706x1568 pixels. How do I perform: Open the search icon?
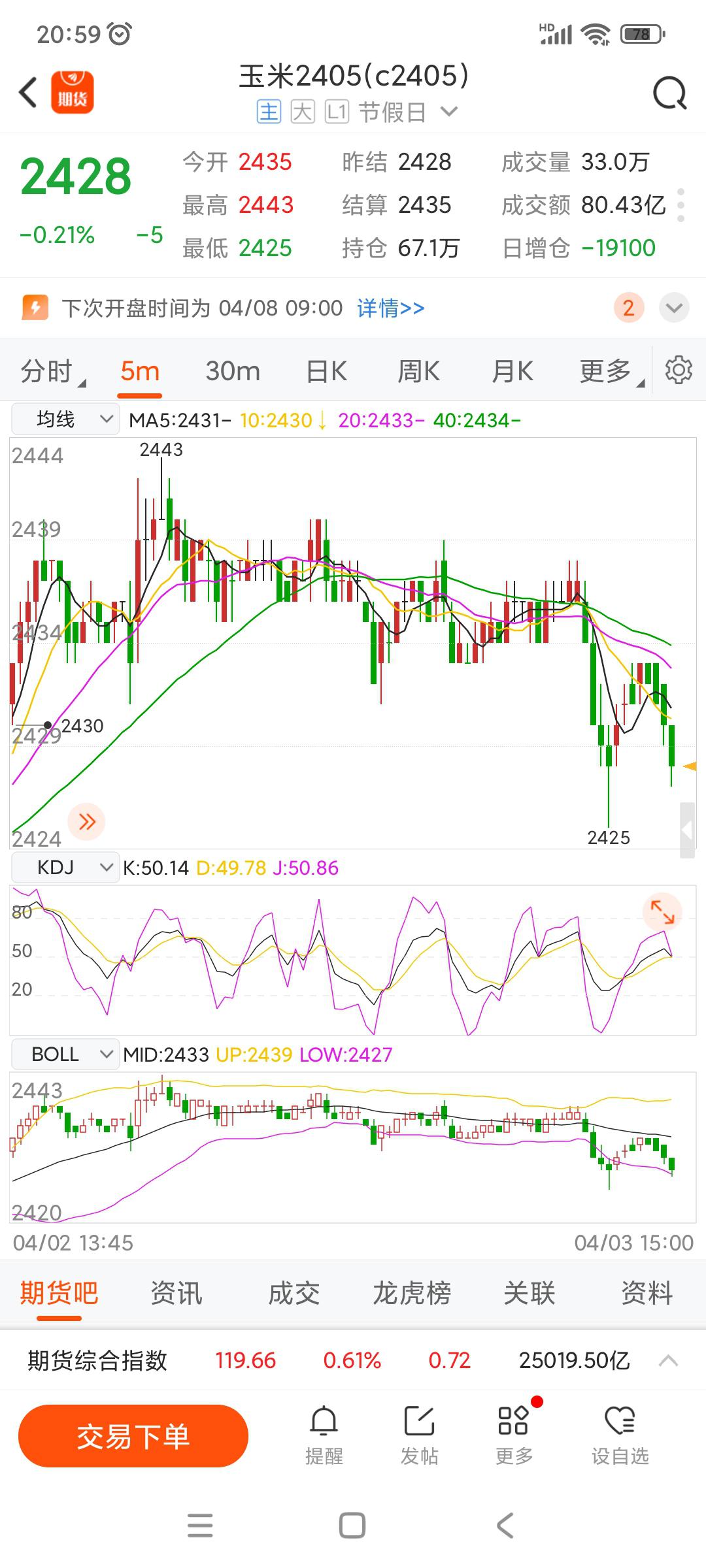pyautogui.click(x=669, y=93)
